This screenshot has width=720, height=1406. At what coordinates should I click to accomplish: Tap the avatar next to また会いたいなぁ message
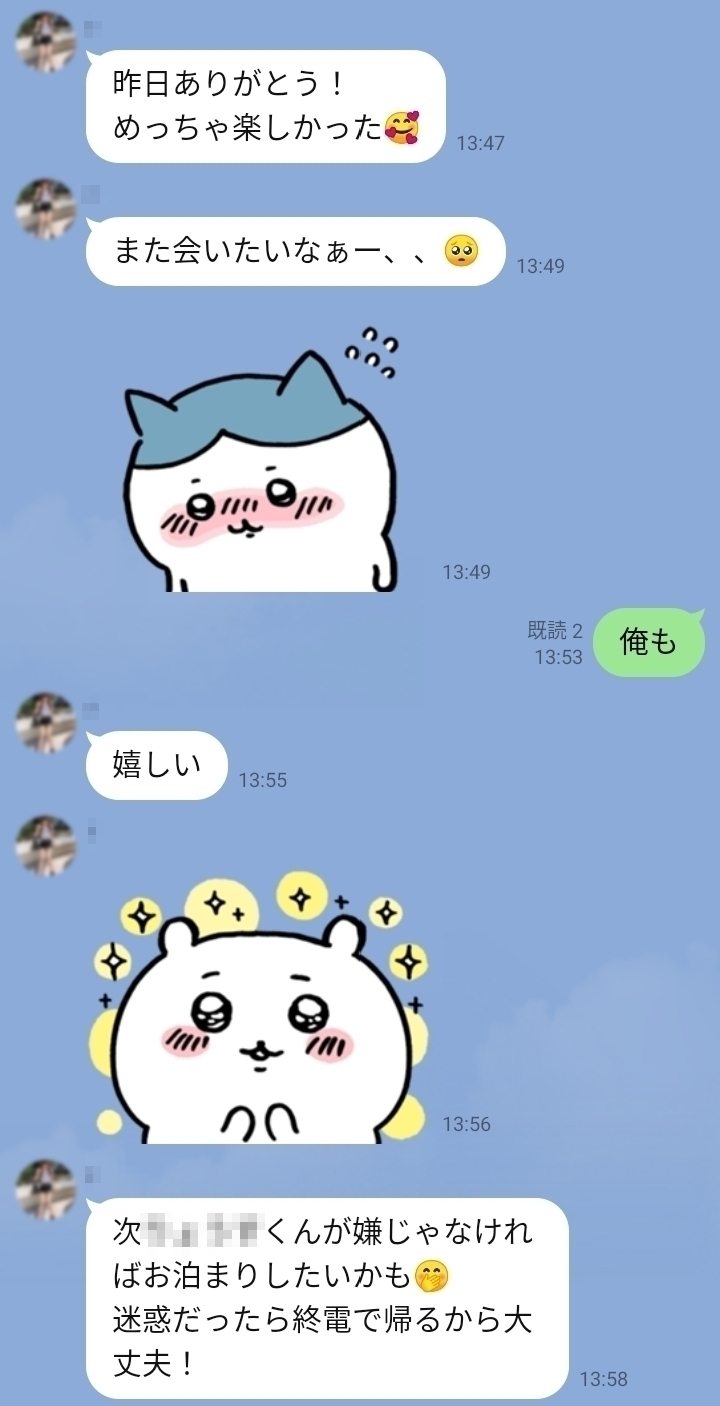click(46, 209)
